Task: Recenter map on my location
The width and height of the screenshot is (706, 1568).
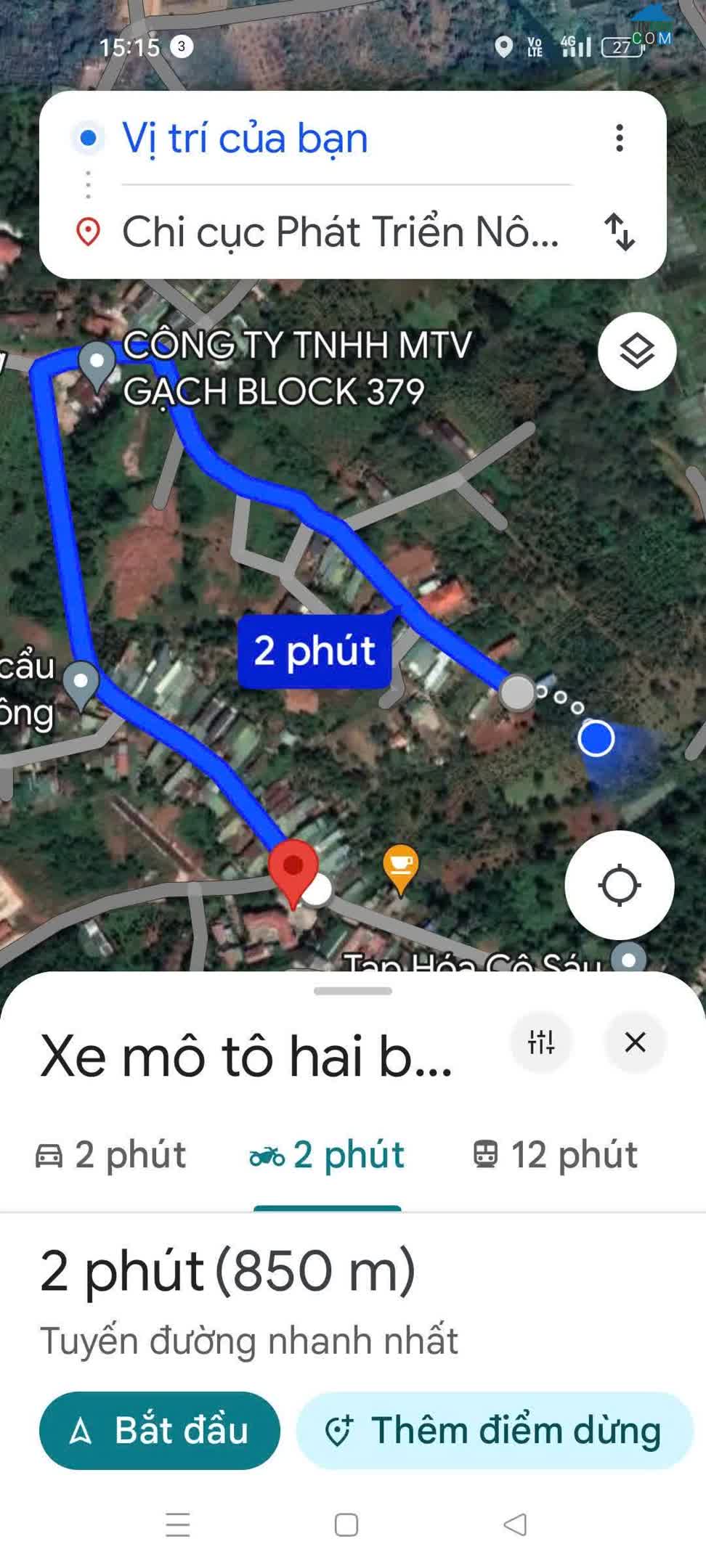Action: tap(619, 885)
